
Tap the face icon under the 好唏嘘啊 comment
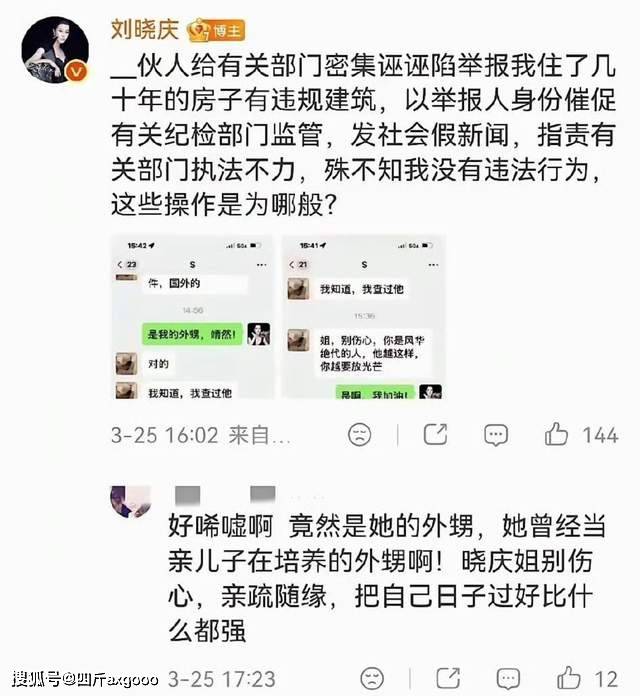[372, 677]
